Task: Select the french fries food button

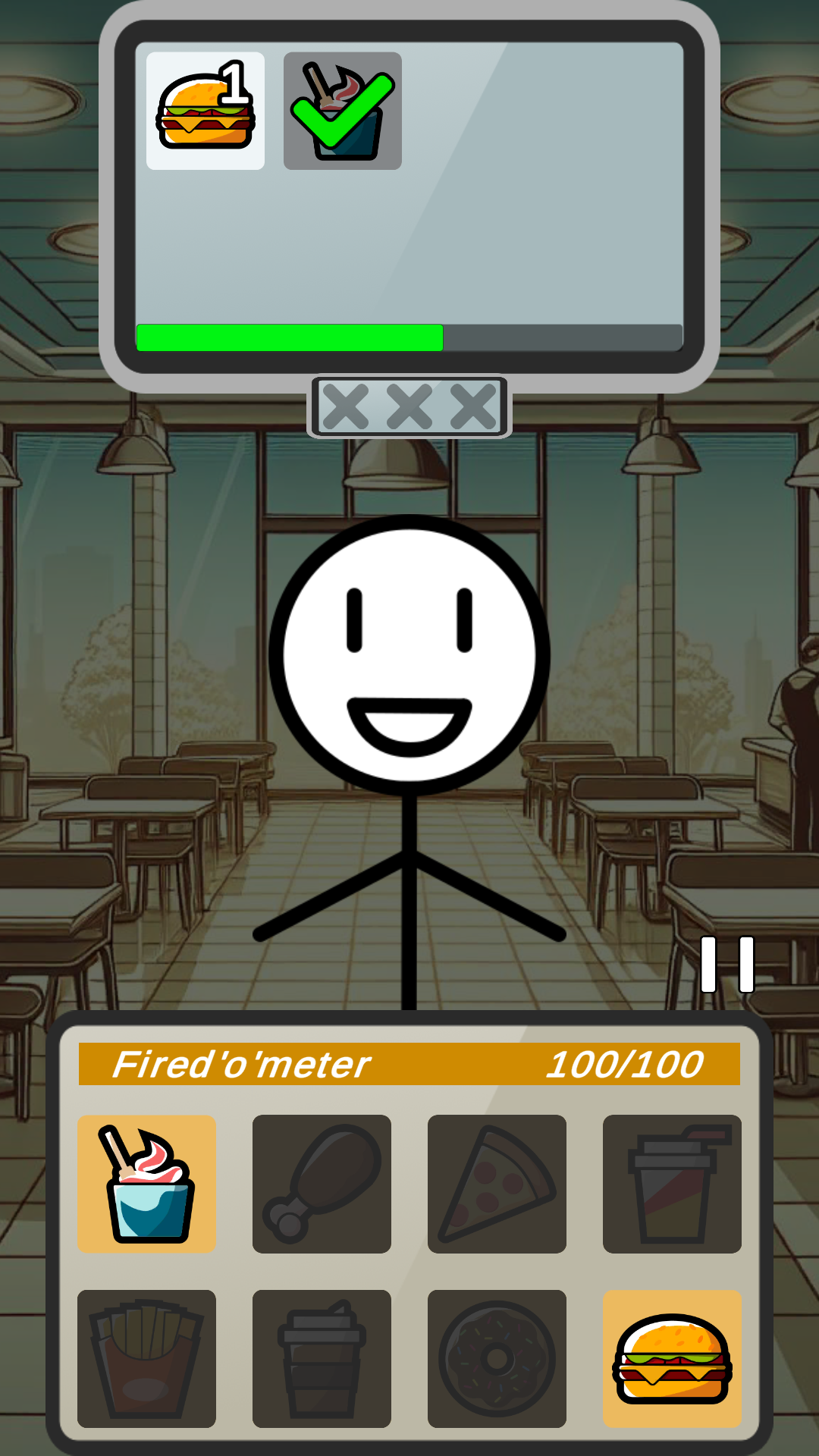Action: tap(146, 1359)
